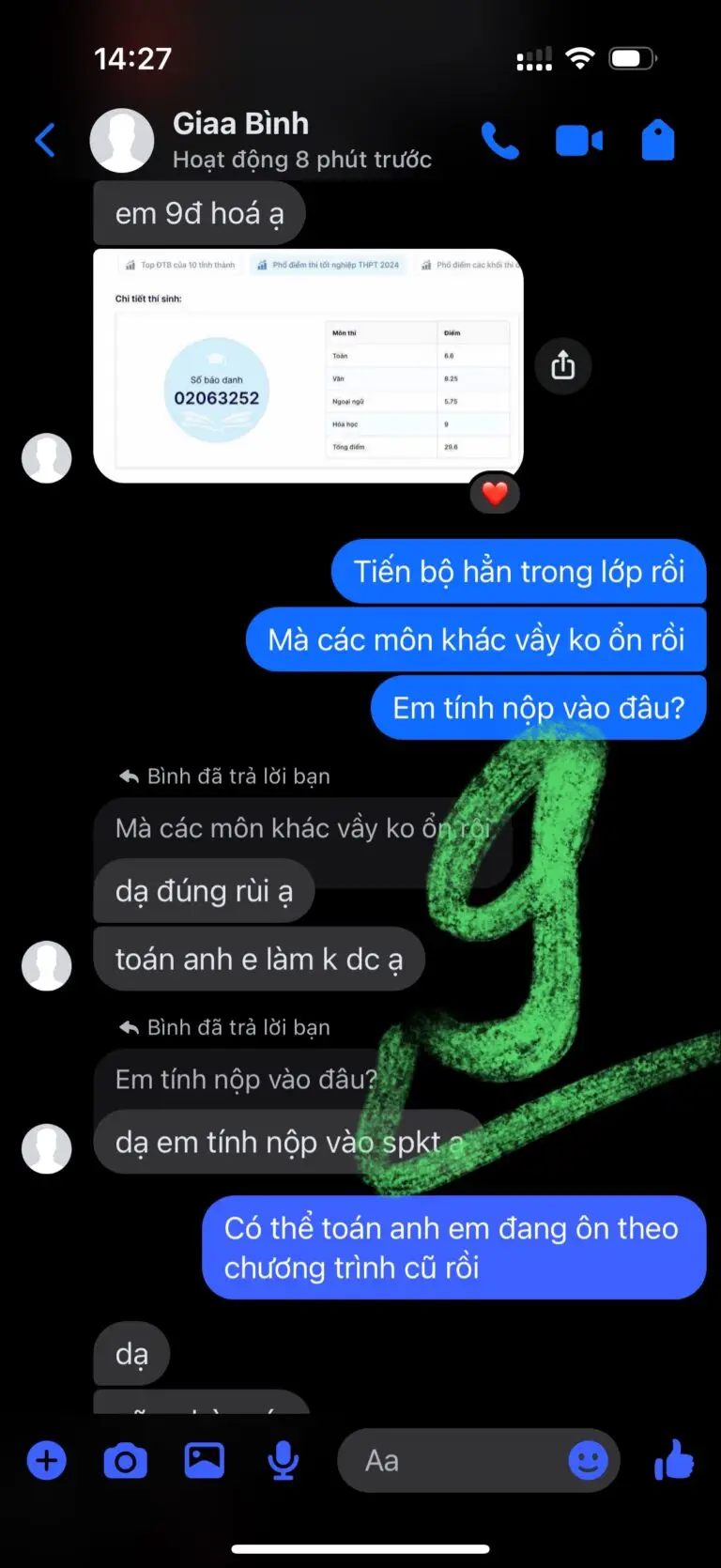Send a thumbs-up like

pos(674,1461)
